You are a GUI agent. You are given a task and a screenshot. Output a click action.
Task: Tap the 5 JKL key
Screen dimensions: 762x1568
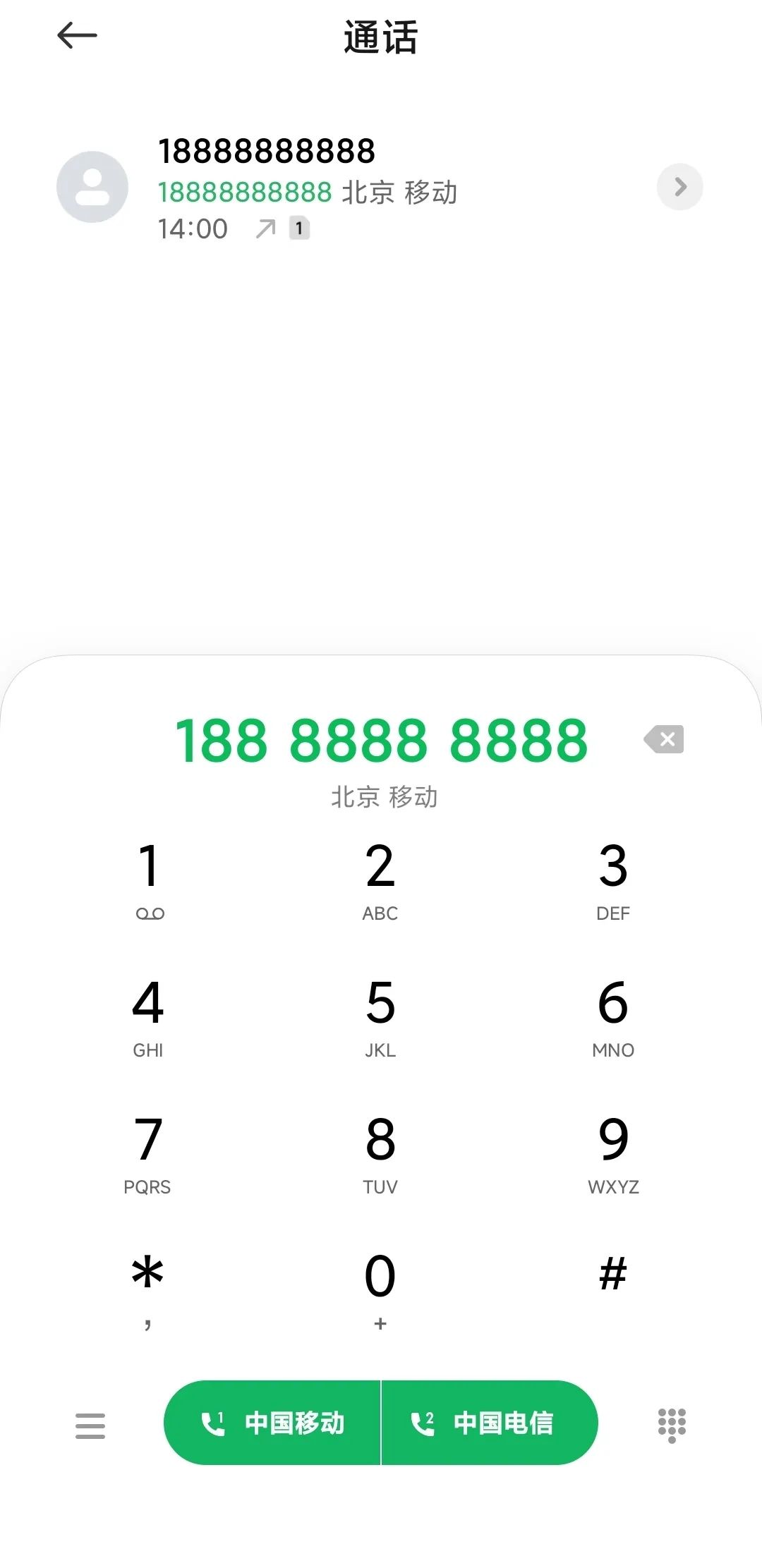[x=380, y=1016]
